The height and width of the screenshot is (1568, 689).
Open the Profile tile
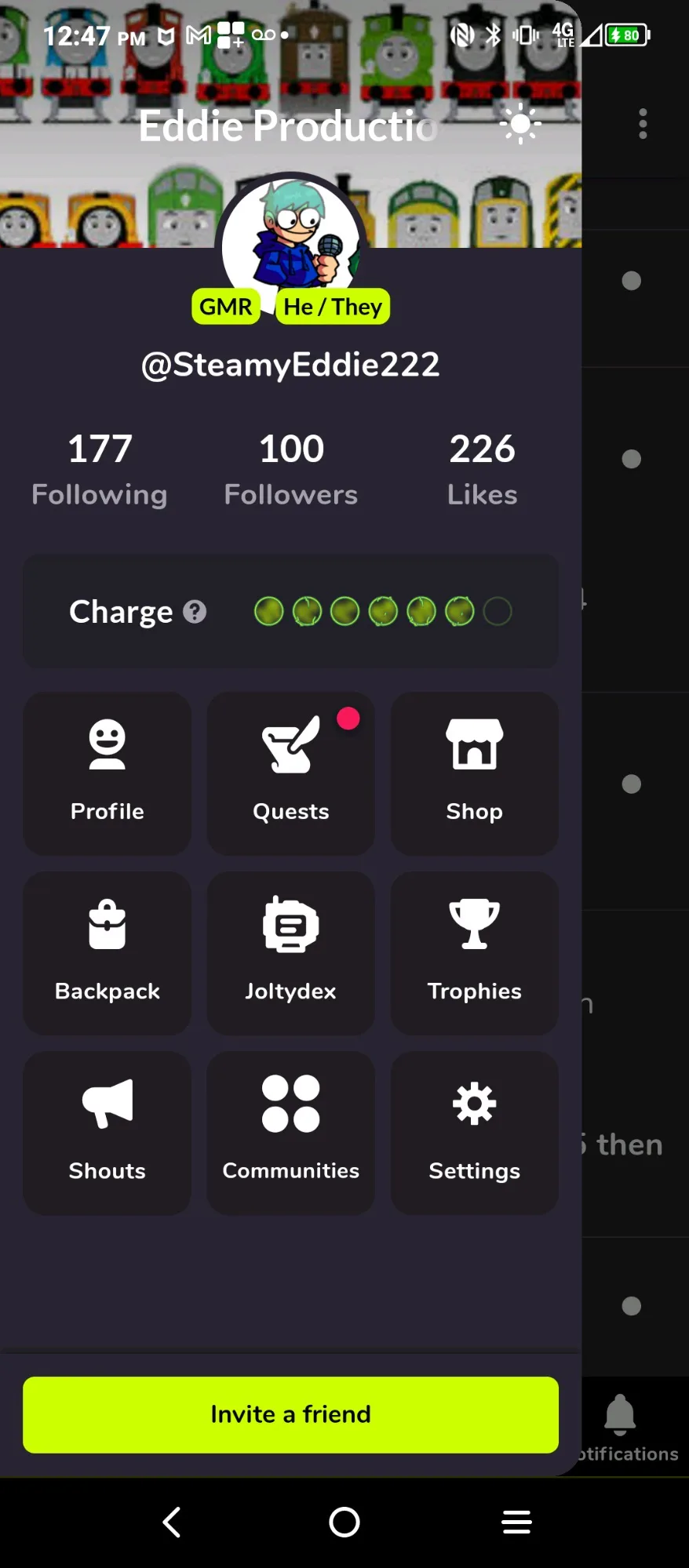coord(108,773)
